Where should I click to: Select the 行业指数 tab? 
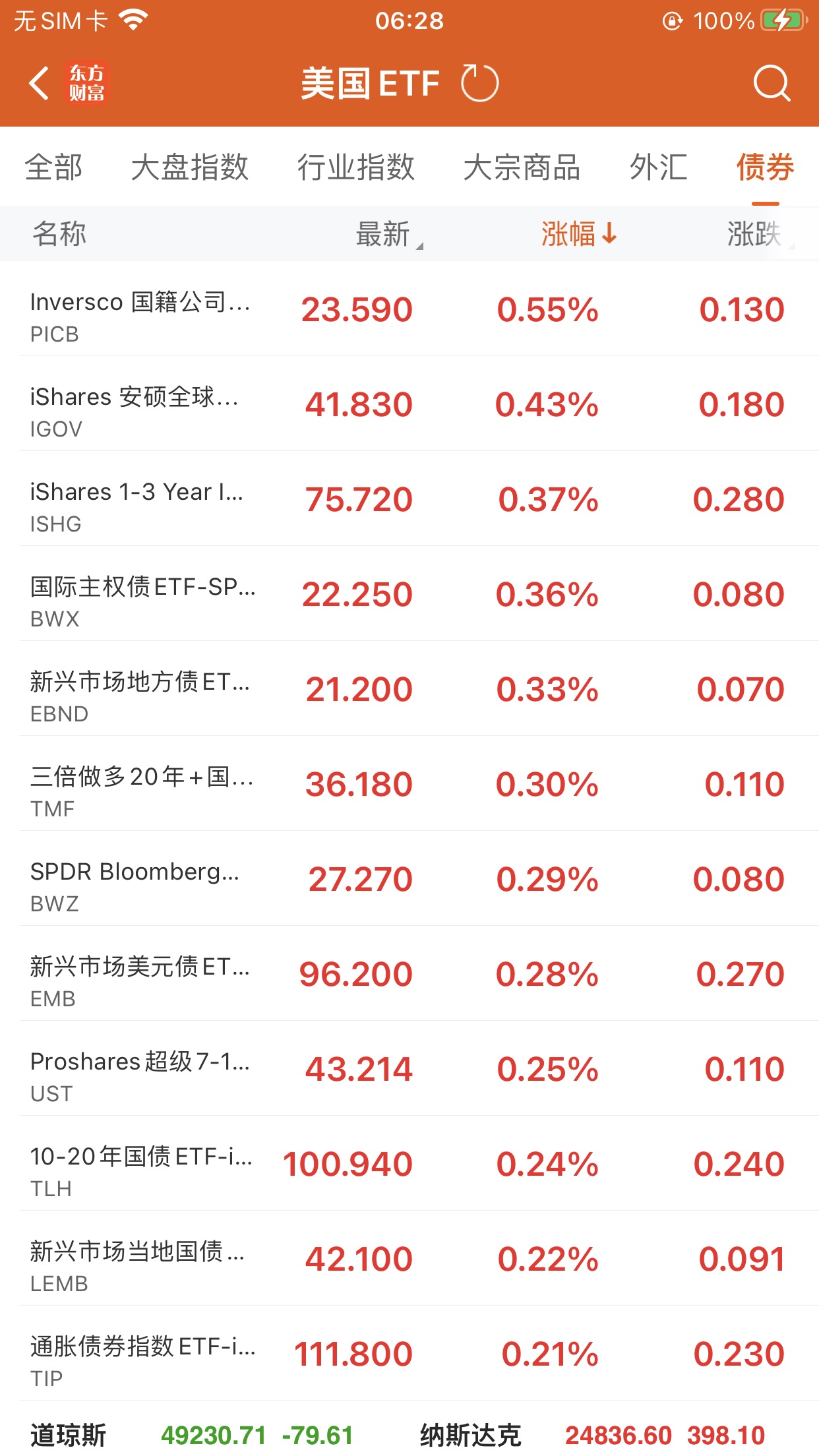coord(355,167)
